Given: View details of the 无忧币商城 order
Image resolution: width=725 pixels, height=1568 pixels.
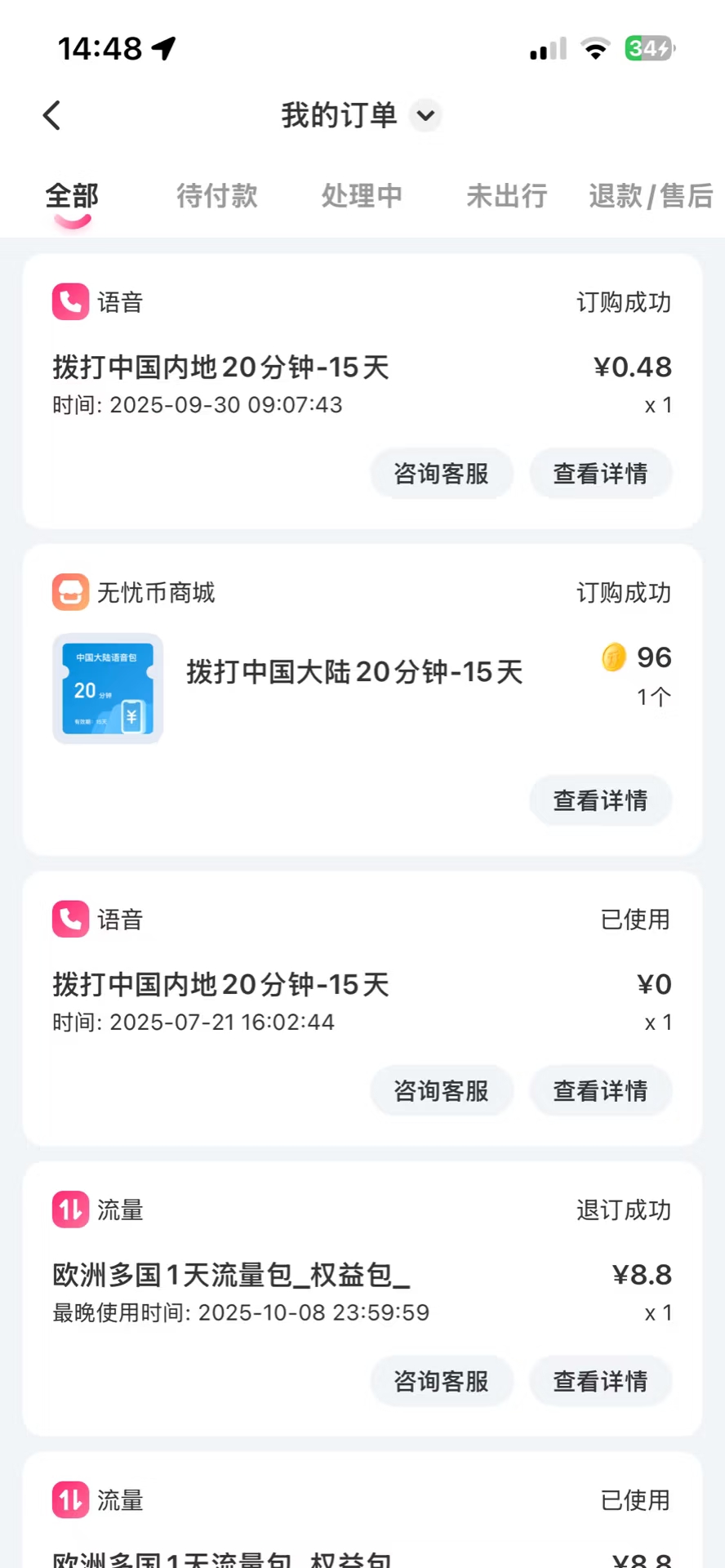Looking at the screenshot, I should [600, 800].
